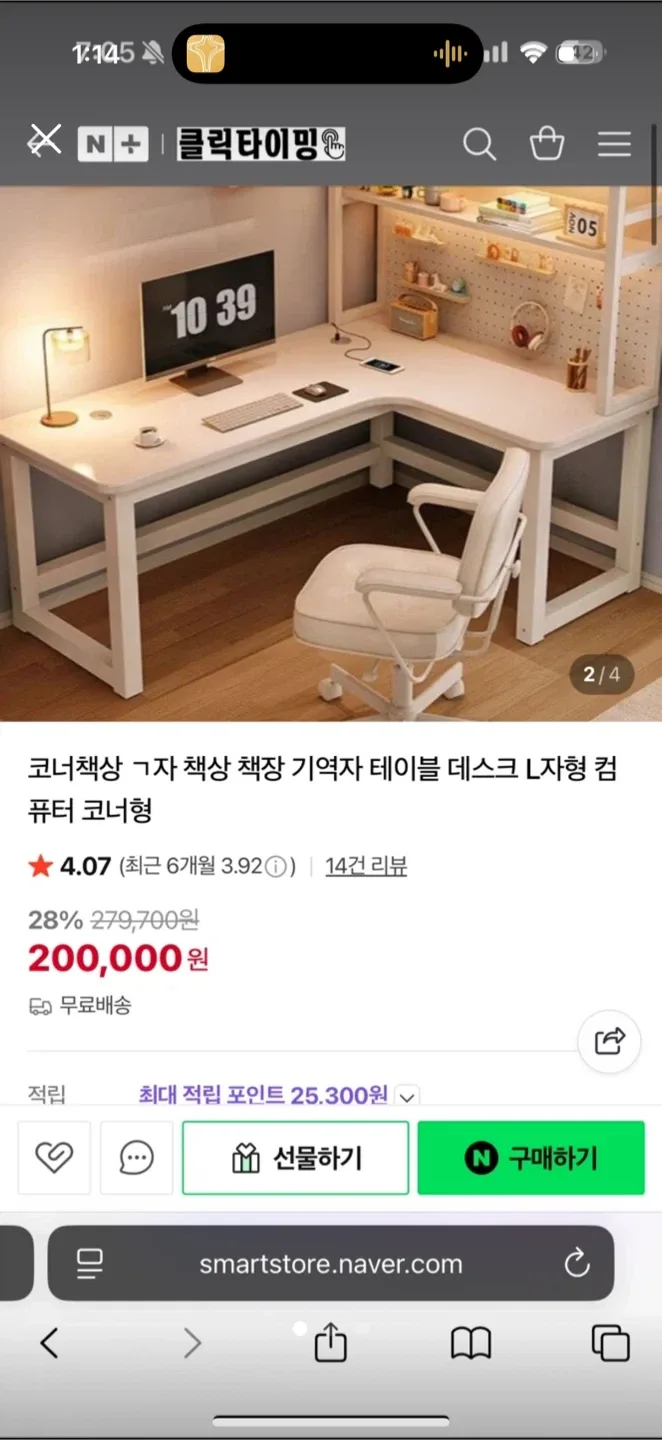
Task: Open the search magnifier icon
Action: coord(480,145)
